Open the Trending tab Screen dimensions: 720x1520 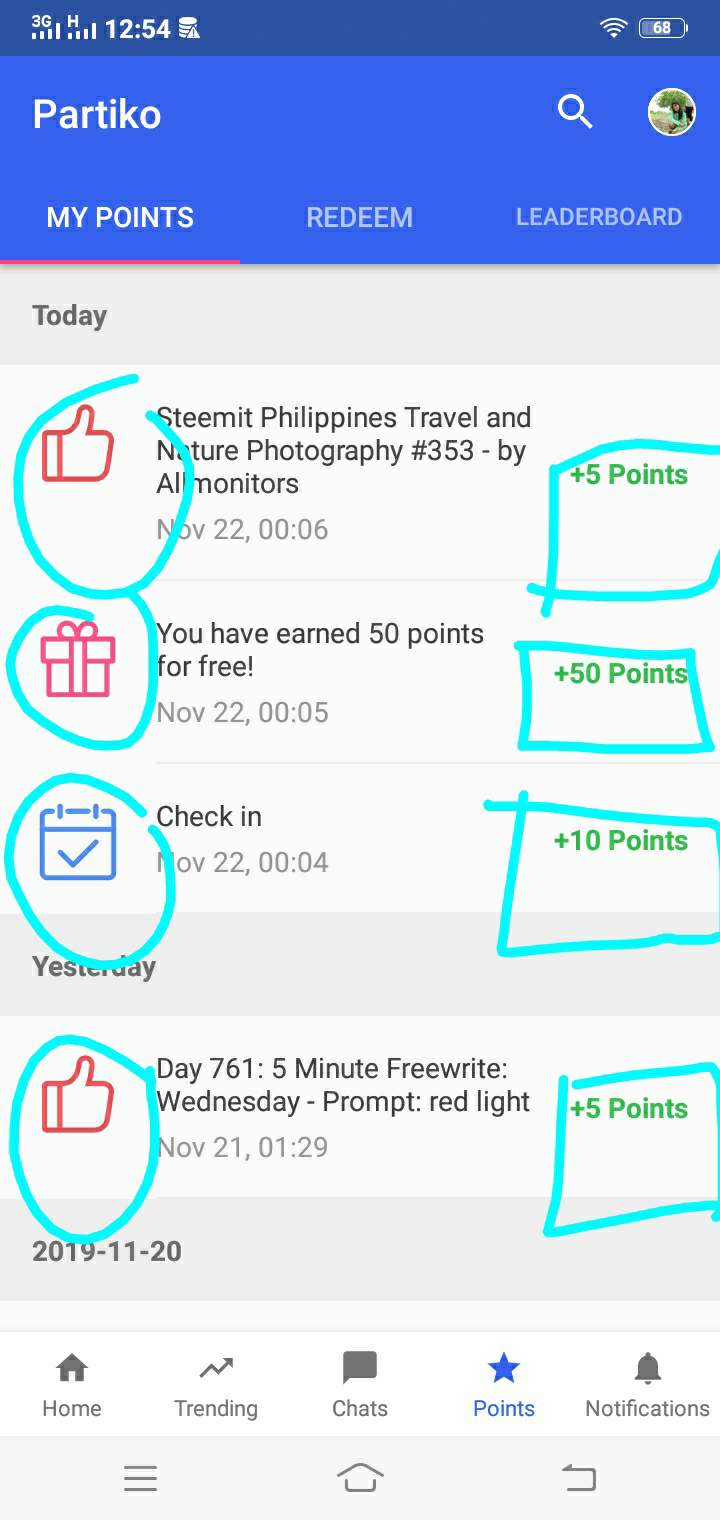click(x=216, y=1385)
